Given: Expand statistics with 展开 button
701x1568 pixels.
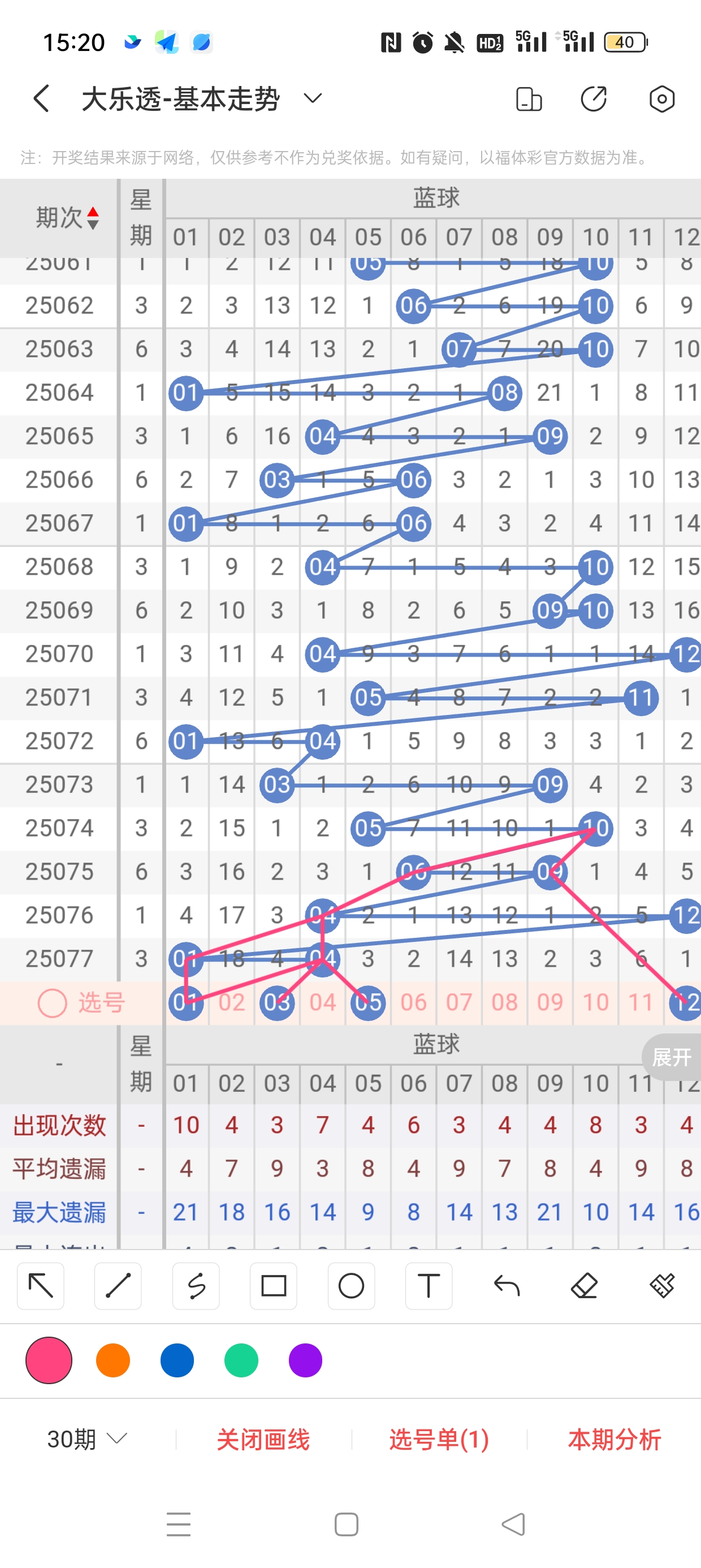Looking at the screenshot, I should click(x=671, y=1057).
